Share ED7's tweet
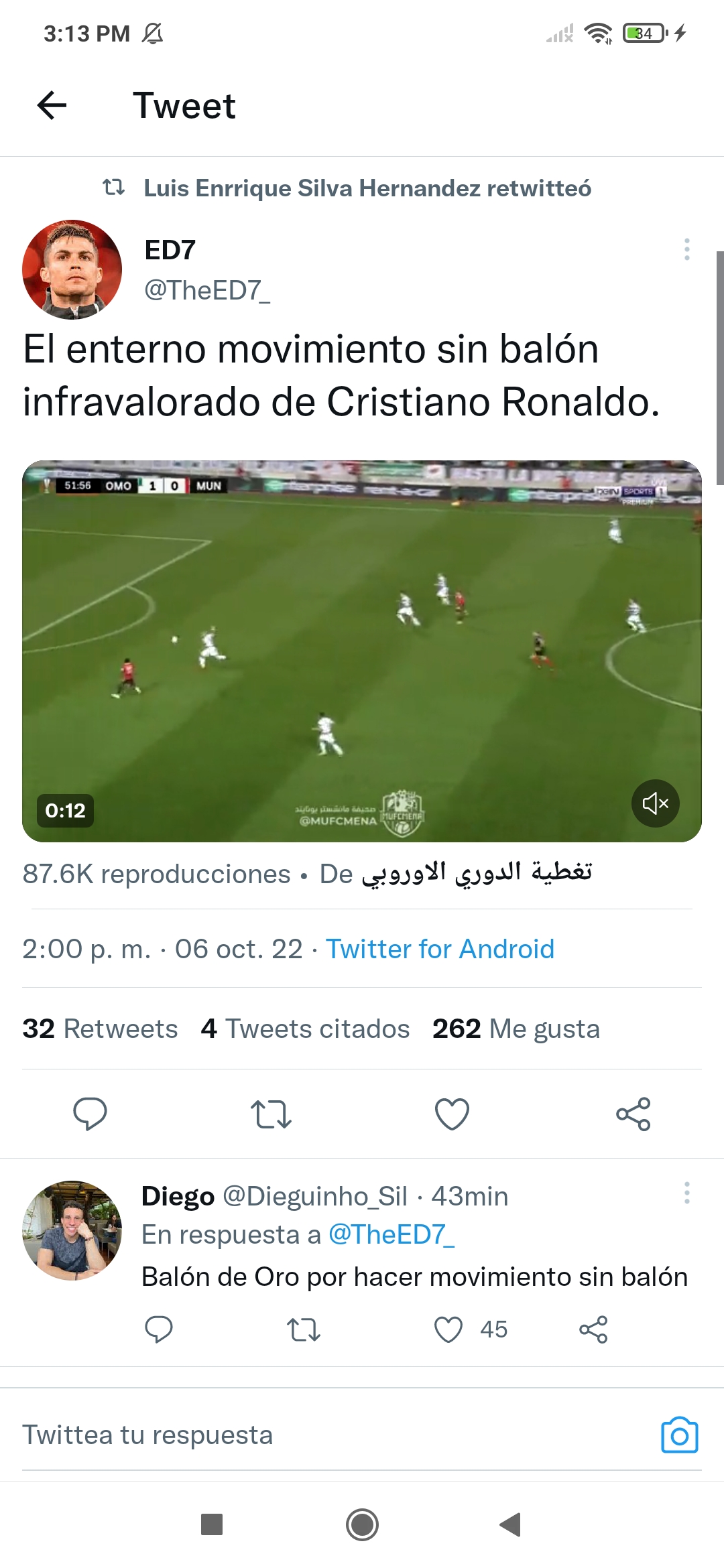Screen dimensions: 724x1568 click(x=633, y=1114)
